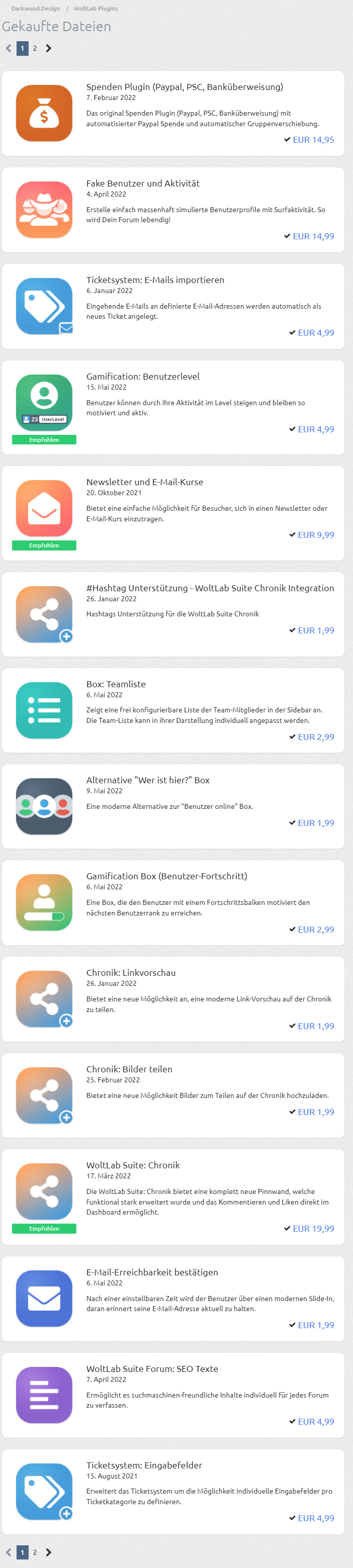Viewport: 353px width, 1568px height.
Task: Open the Darkwood.Design breadcrumb link
Action: [35, 9]
